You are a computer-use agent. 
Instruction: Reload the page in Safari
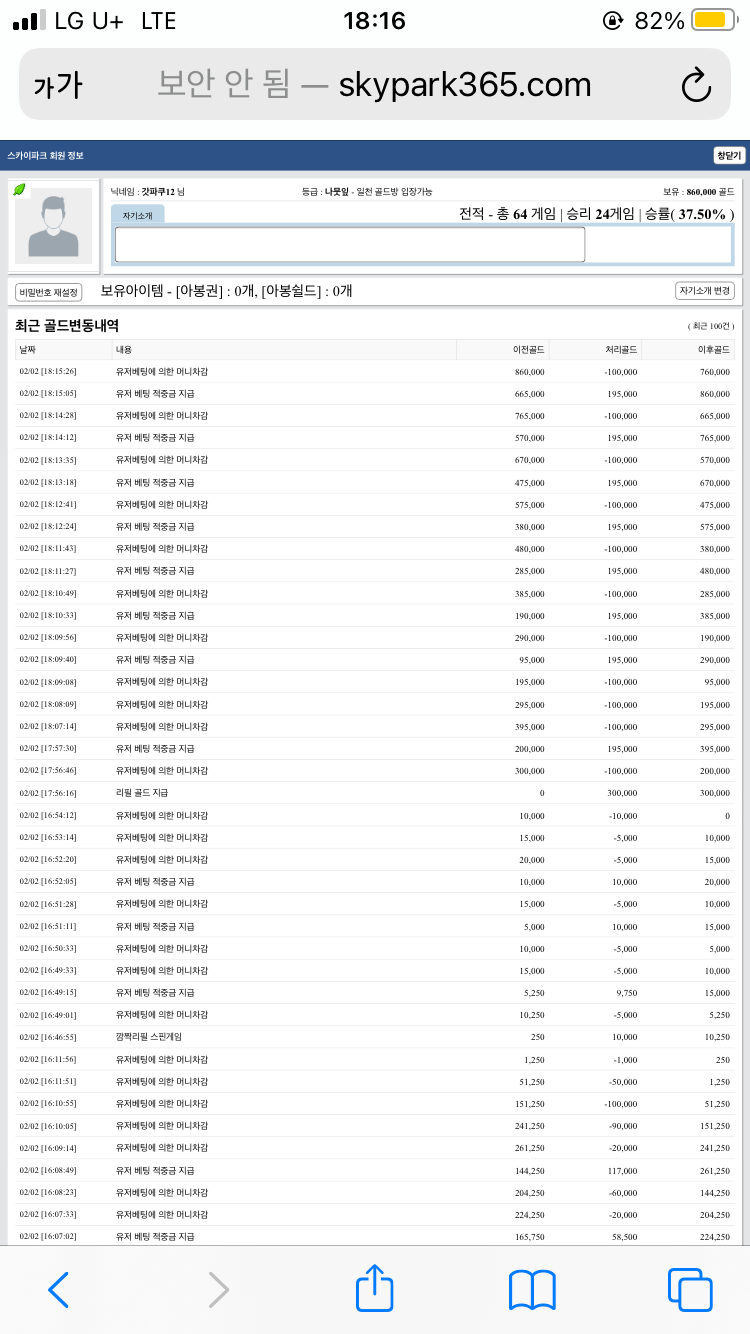[x=696, y=85]
